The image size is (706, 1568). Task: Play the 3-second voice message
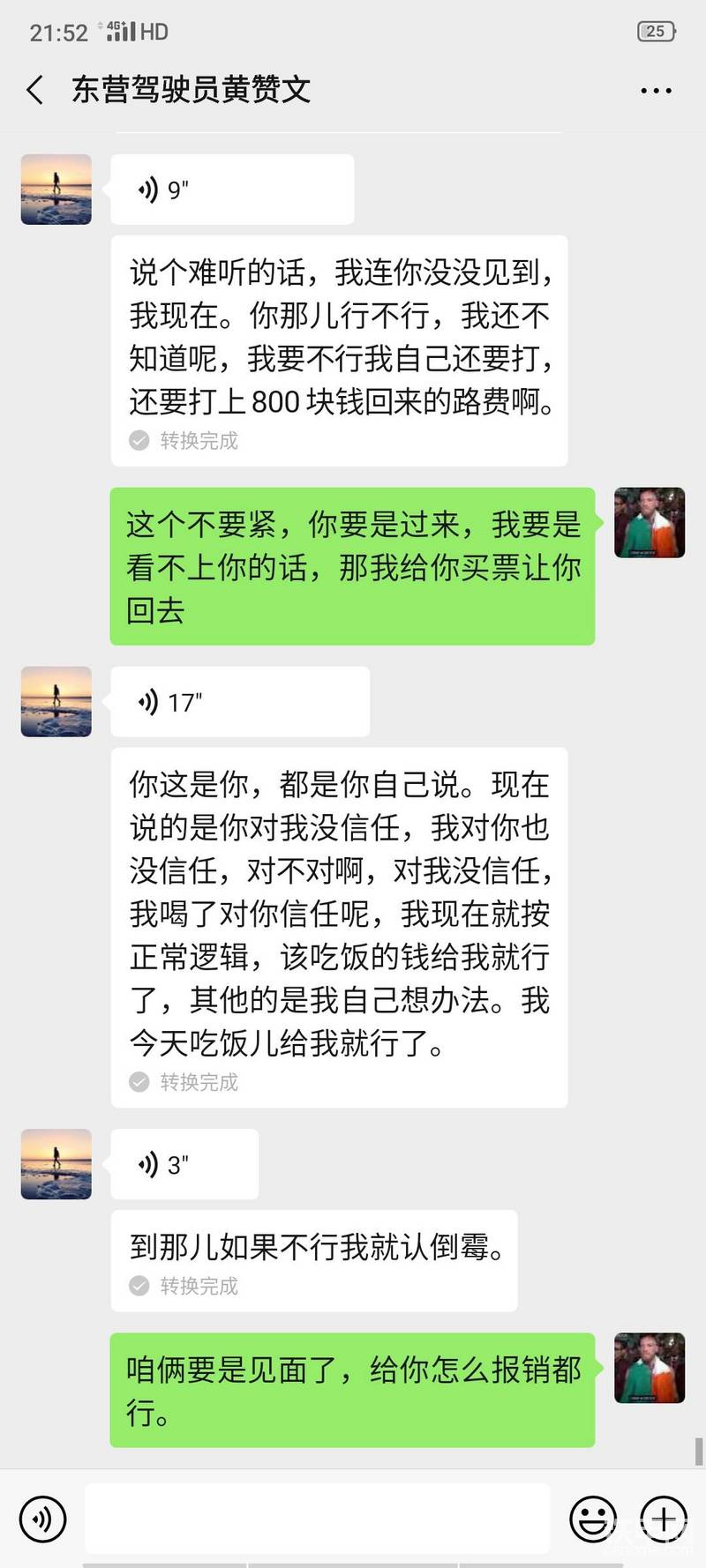point(184,1164)
